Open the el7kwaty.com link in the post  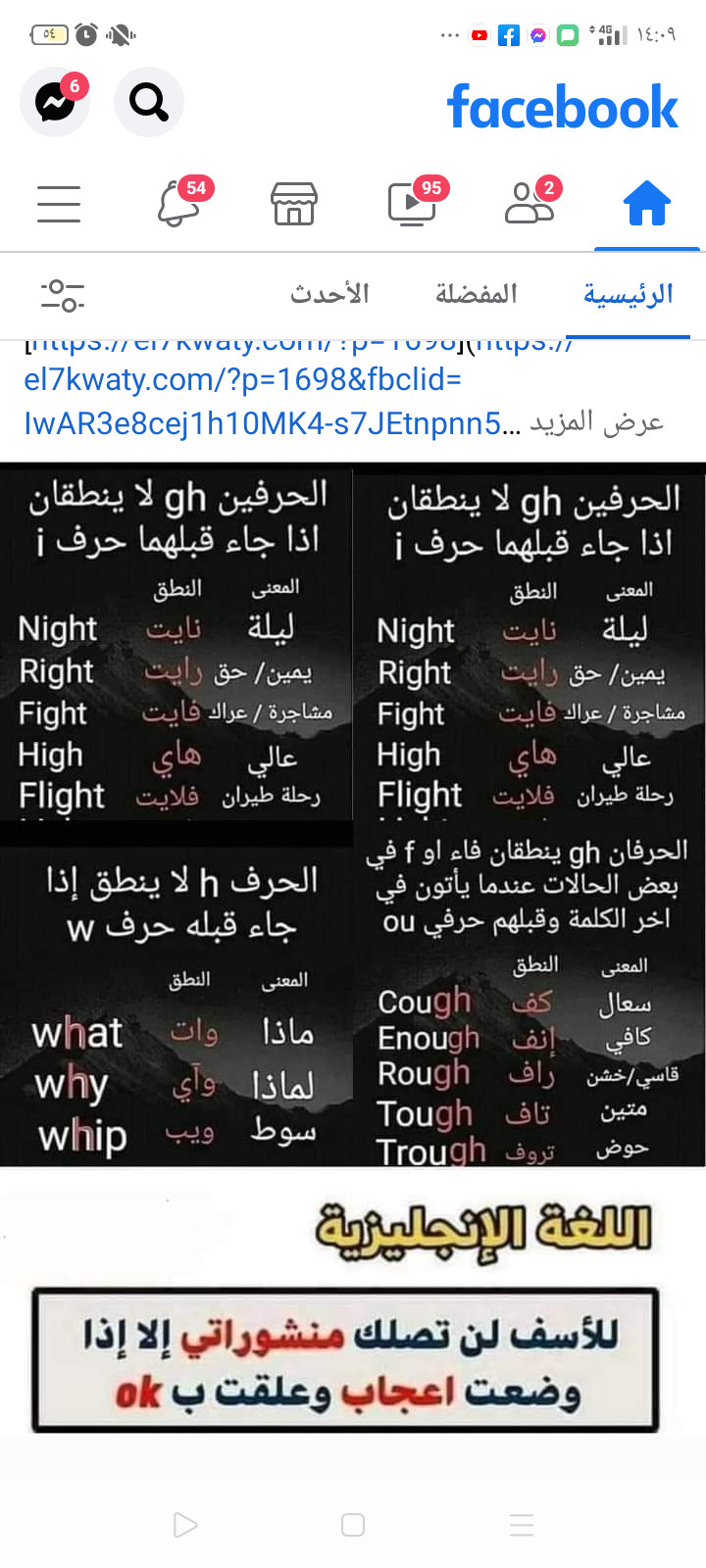(x=265, y=402)
